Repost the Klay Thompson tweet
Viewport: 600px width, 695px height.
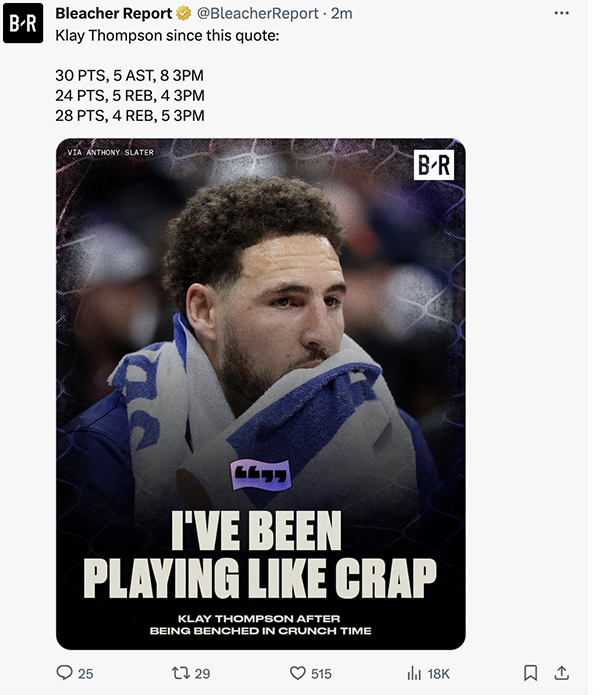[x=180, y=673]
